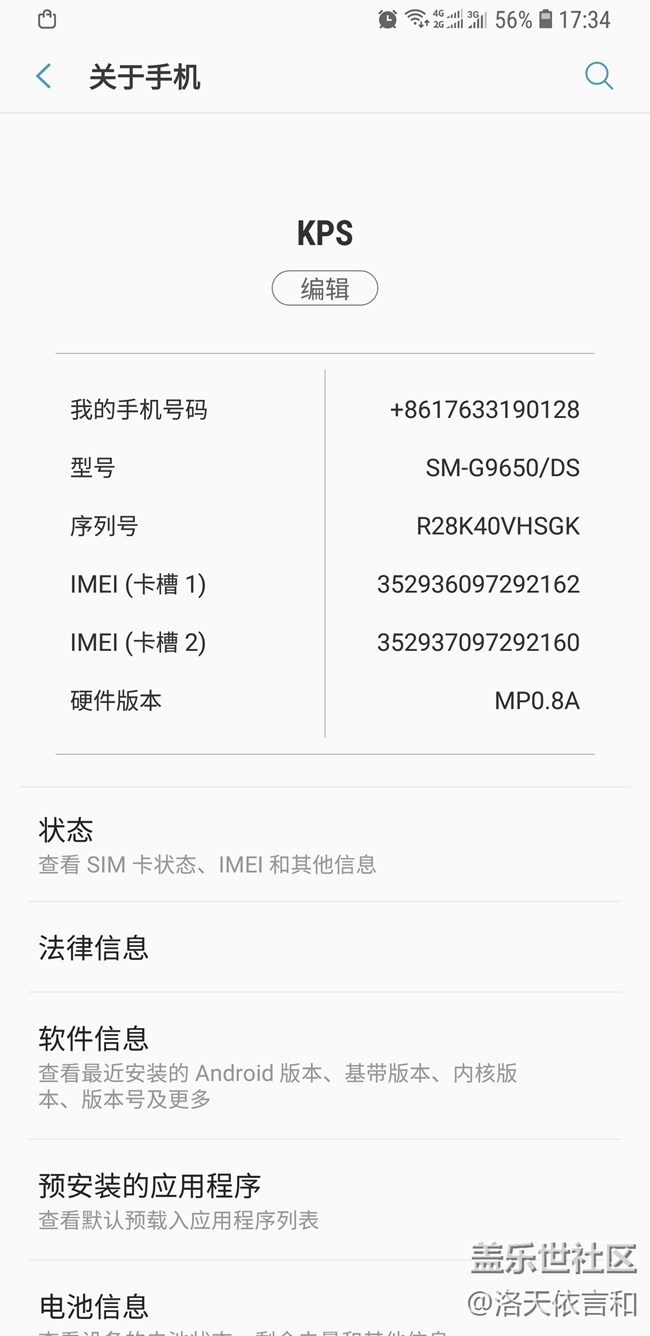
Task: Open the 状态 row
Action: 324,845
